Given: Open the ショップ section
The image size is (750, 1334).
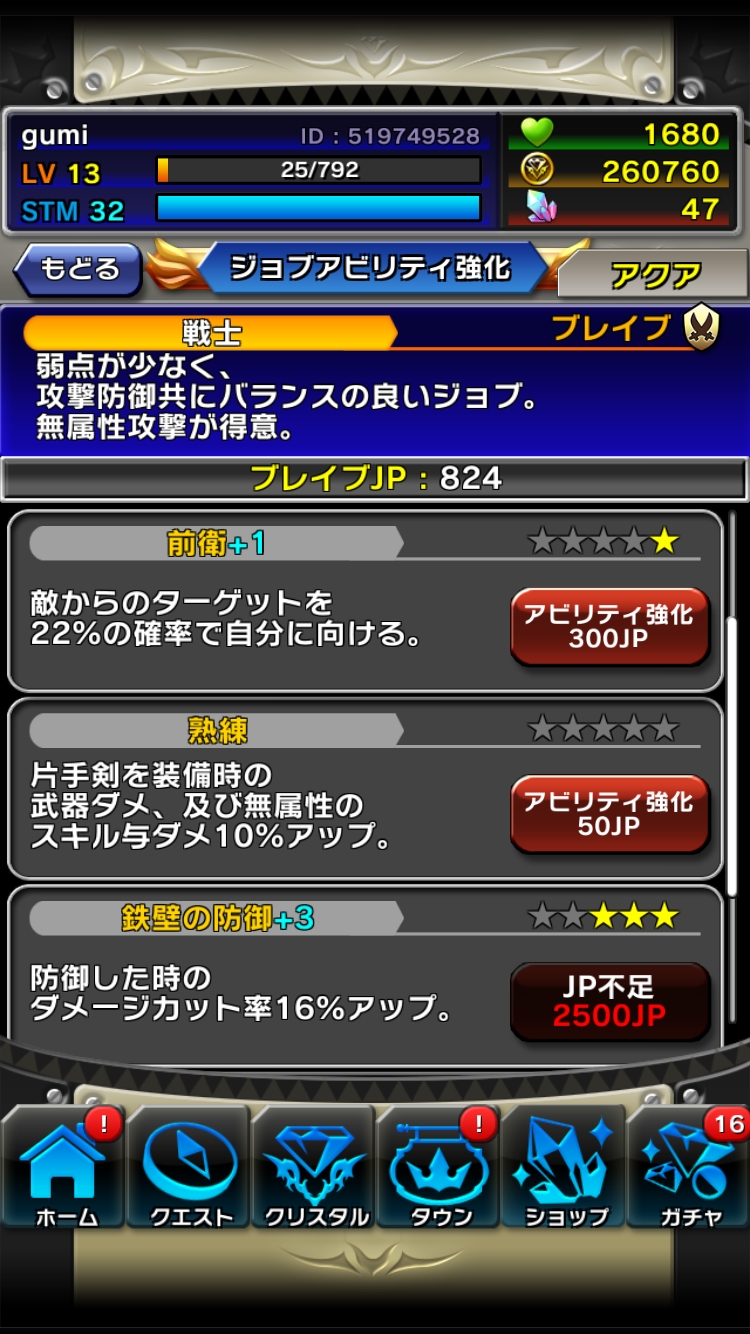Looking at the screenshot, I should pyautogui.click(x=565, y=1168).
